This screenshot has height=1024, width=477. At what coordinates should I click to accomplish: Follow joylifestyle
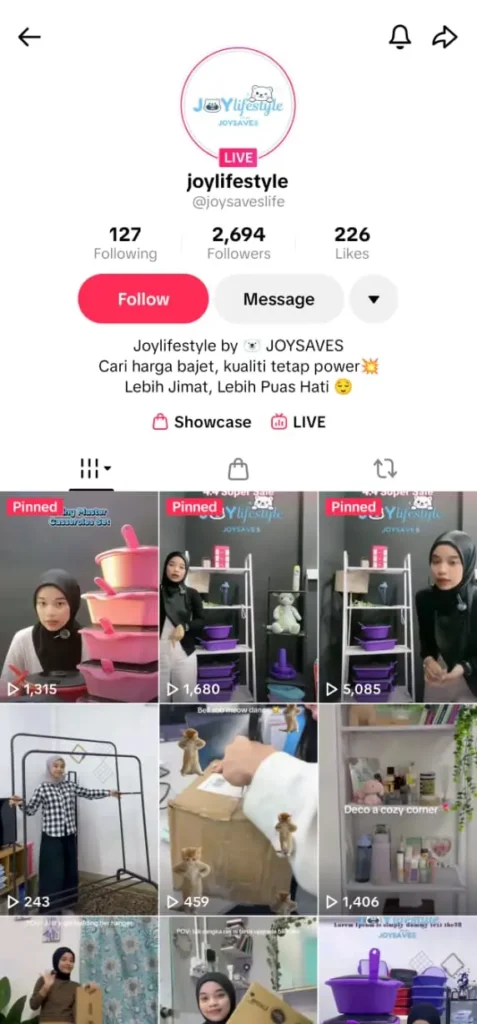coord(143,299)
